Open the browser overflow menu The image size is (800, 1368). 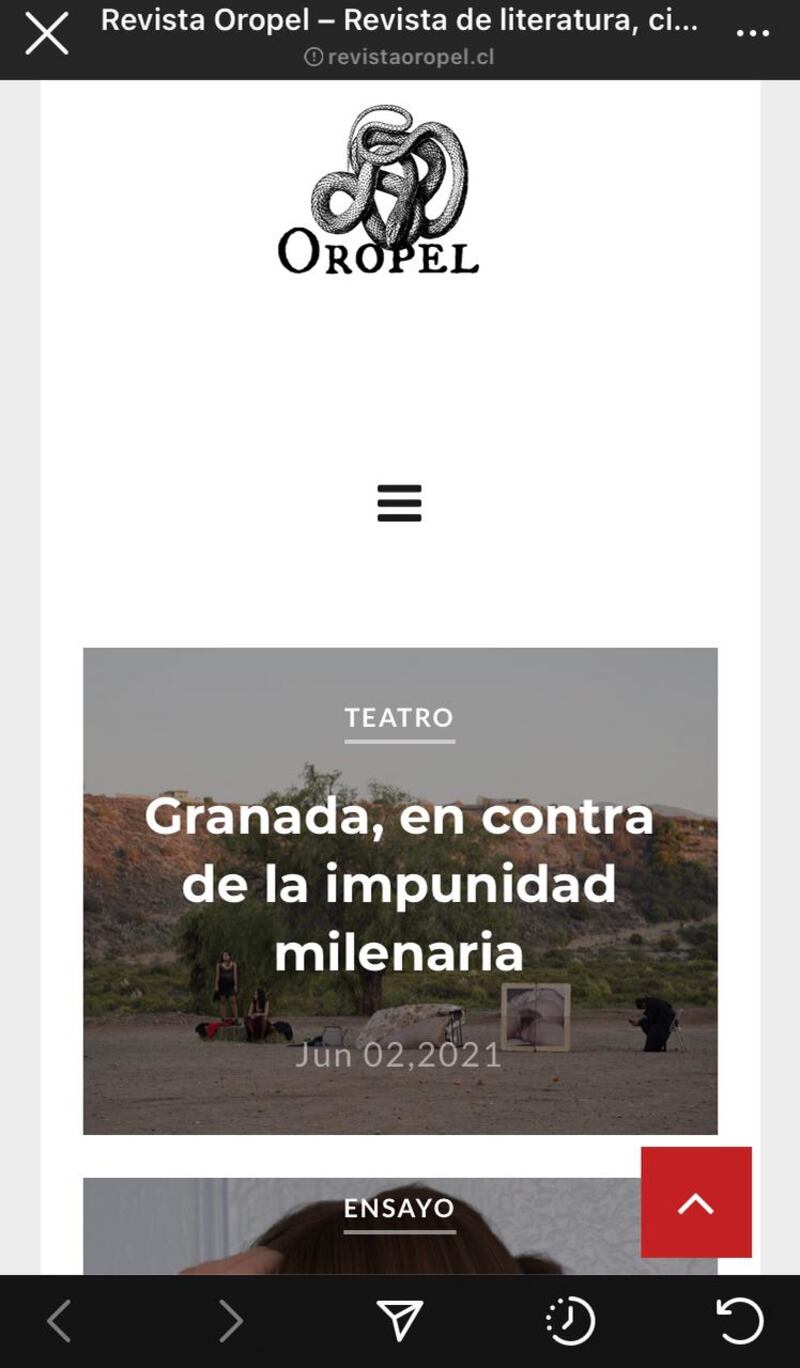click(x=753, y=34)
